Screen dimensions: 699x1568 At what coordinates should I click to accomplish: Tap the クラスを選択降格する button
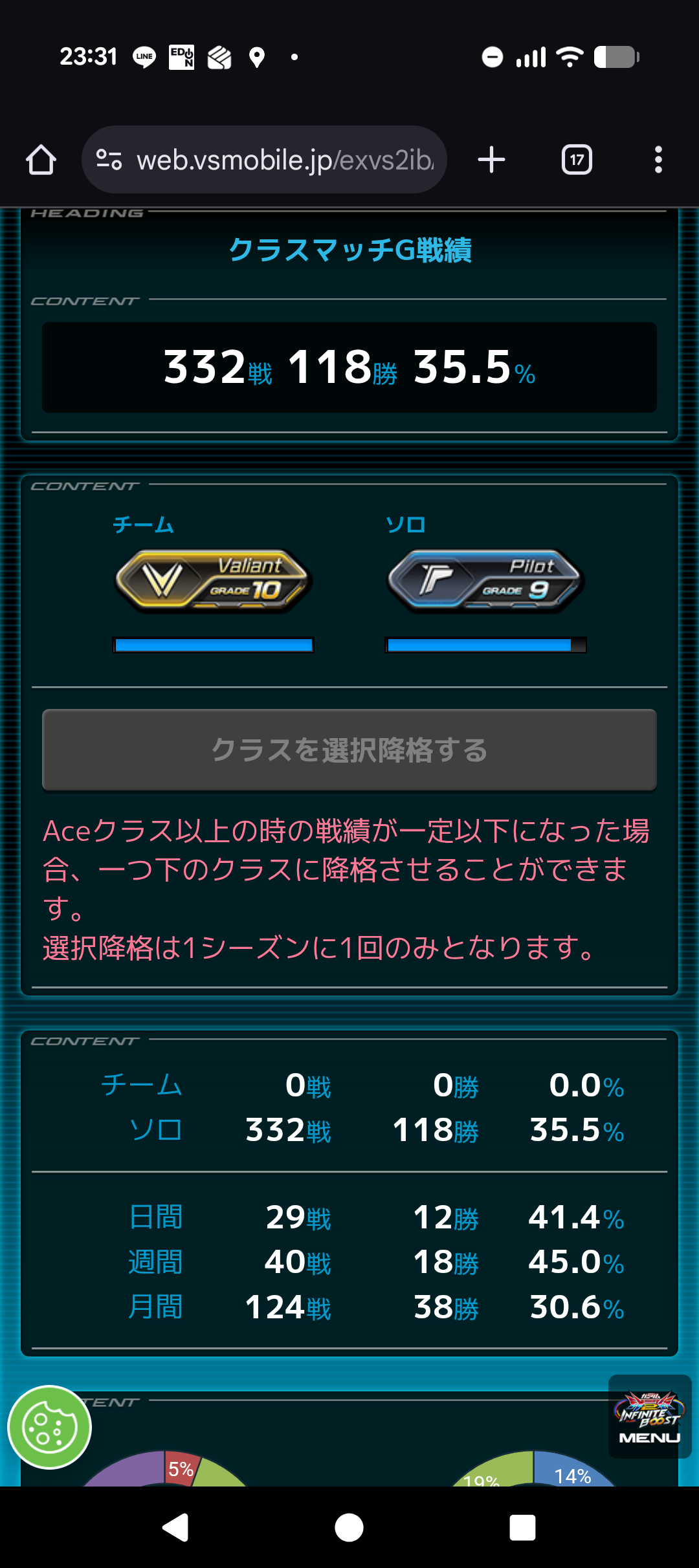pyautogui.click(x=349, y=750)
